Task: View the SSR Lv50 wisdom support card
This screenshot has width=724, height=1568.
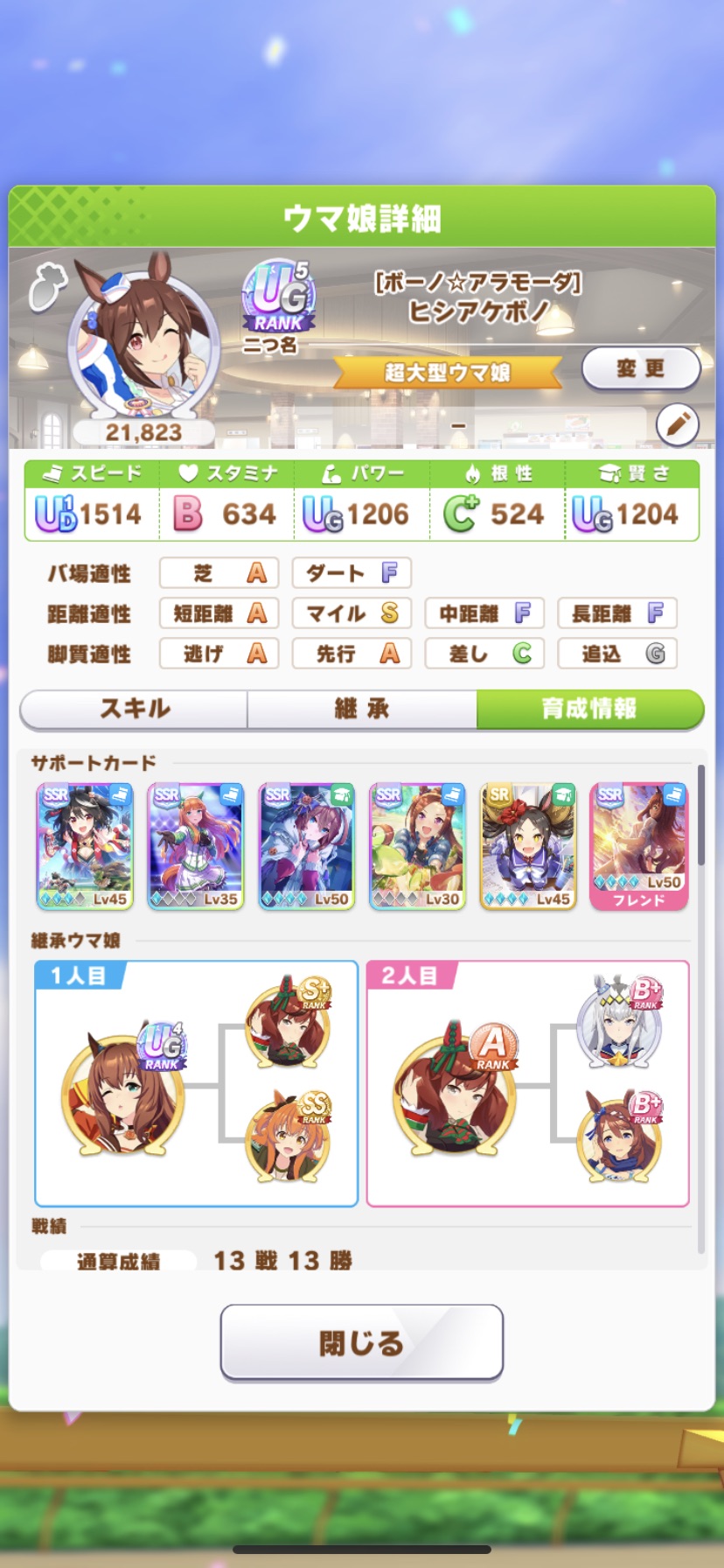Action: point(307,846)
